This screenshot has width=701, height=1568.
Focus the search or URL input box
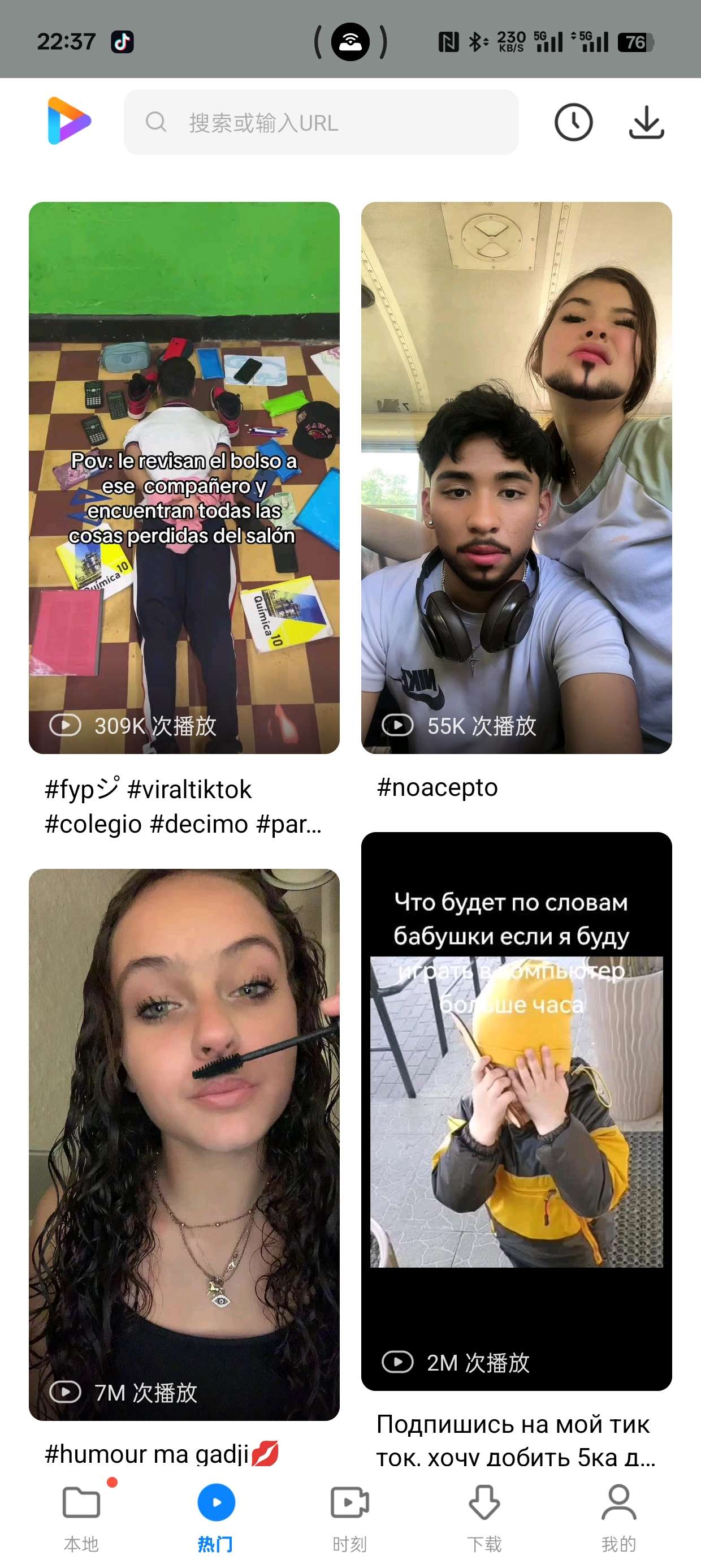[x=321, y=122]
